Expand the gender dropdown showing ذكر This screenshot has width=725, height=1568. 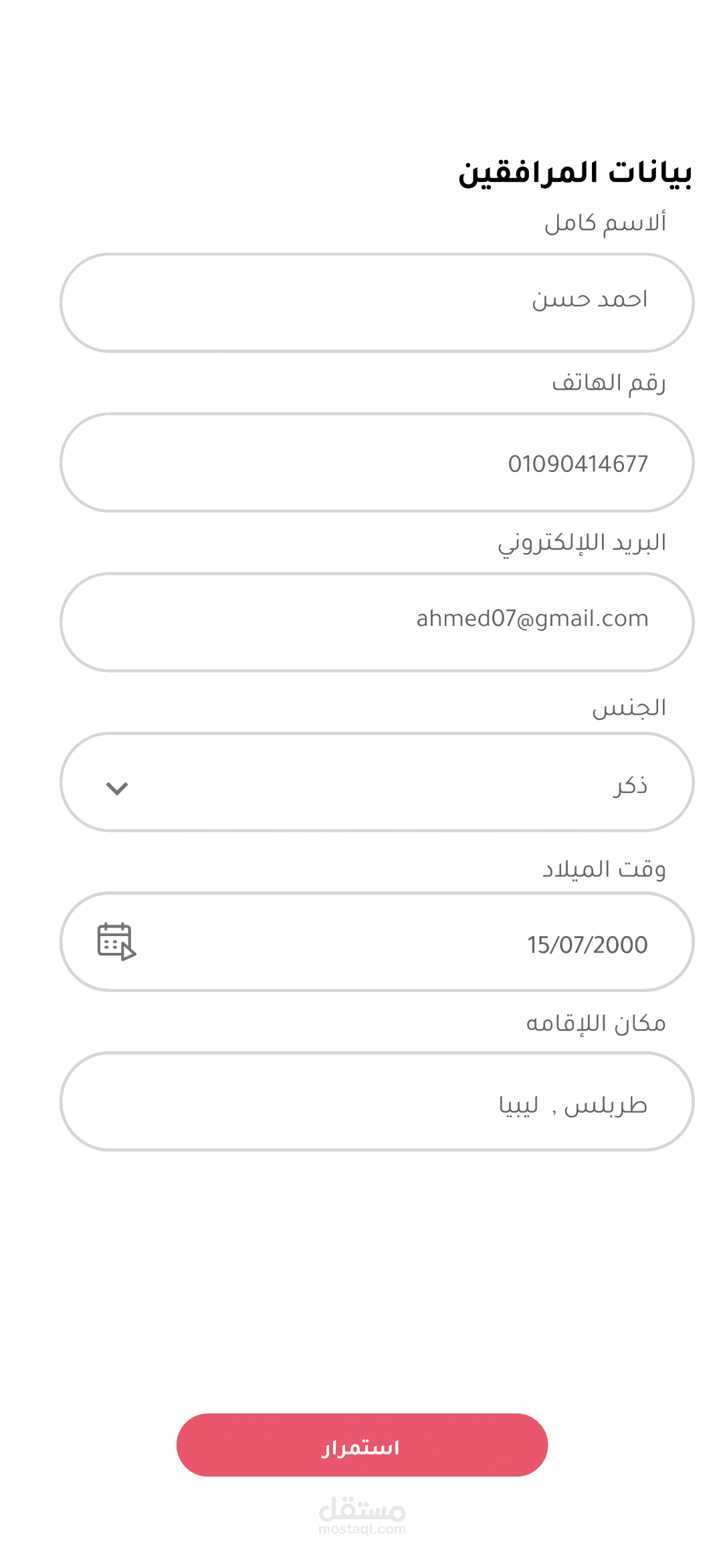117,788
